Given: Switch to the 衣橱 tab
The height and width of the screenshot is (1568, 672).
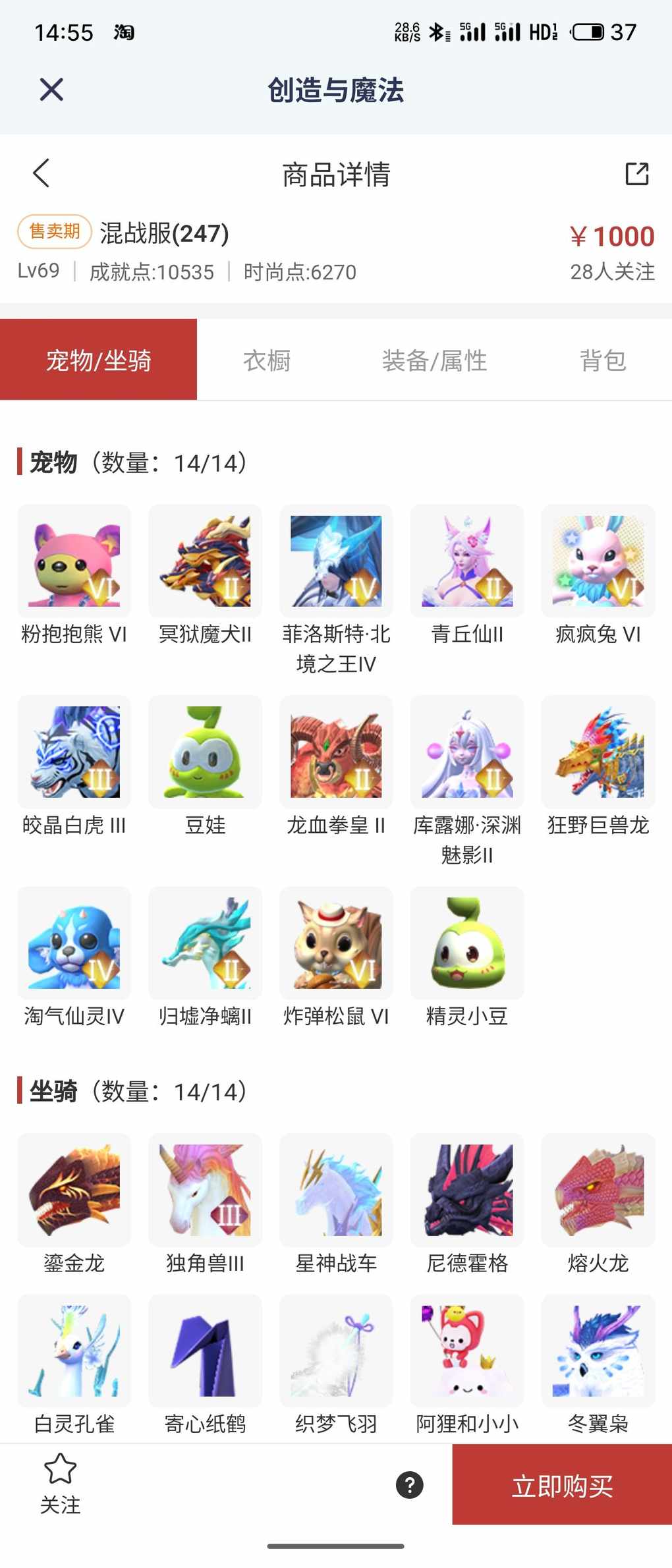Looking at the screenshot, I should 267,360.
